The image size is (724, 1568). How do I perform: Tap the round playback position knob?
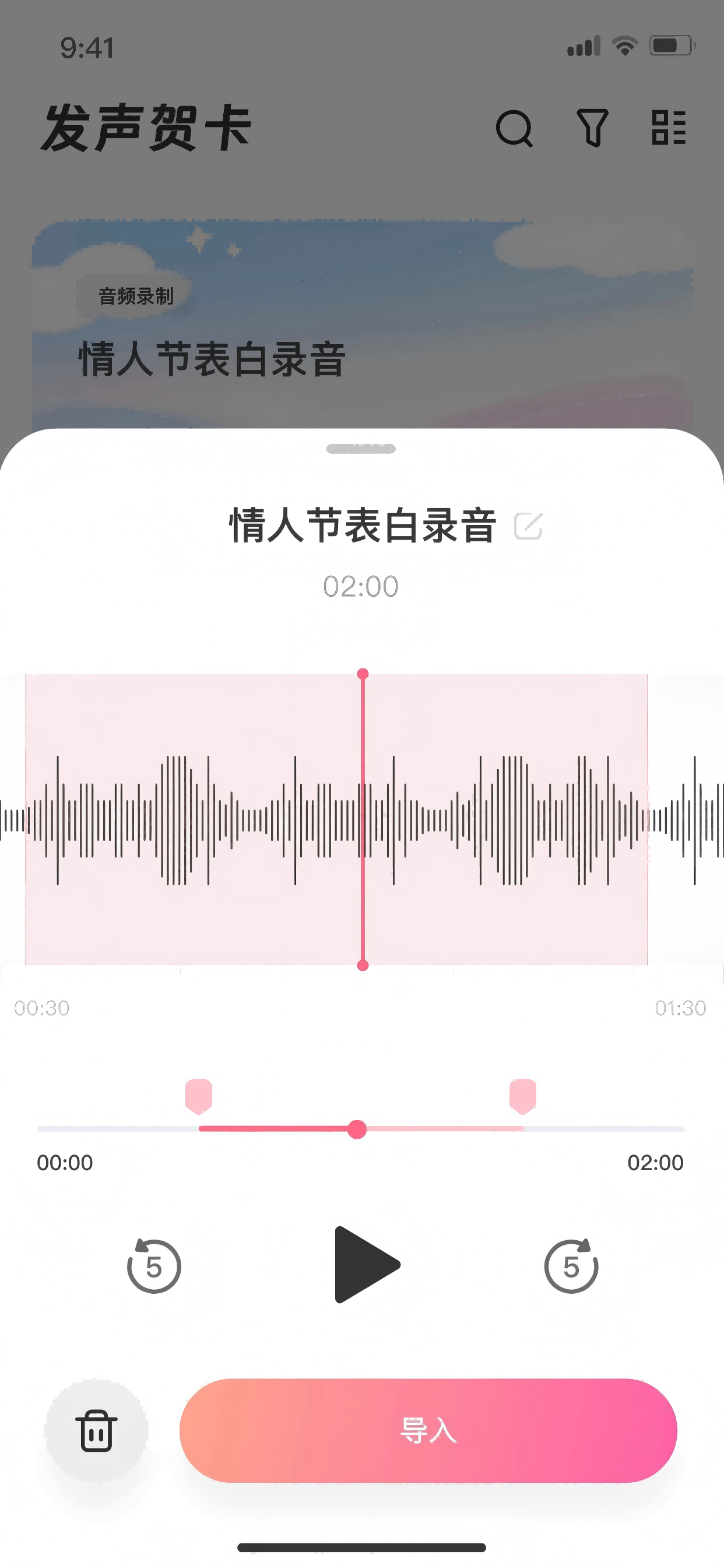pyautogui.click(x=357, y=1130)
